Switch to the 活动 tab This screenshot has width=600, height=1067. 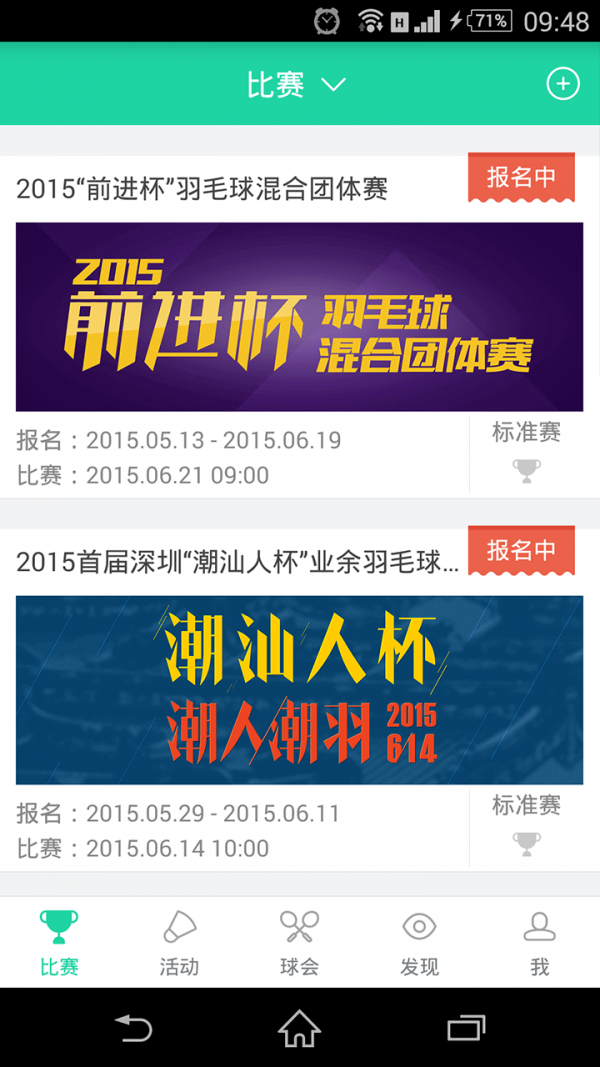point(179,942)
